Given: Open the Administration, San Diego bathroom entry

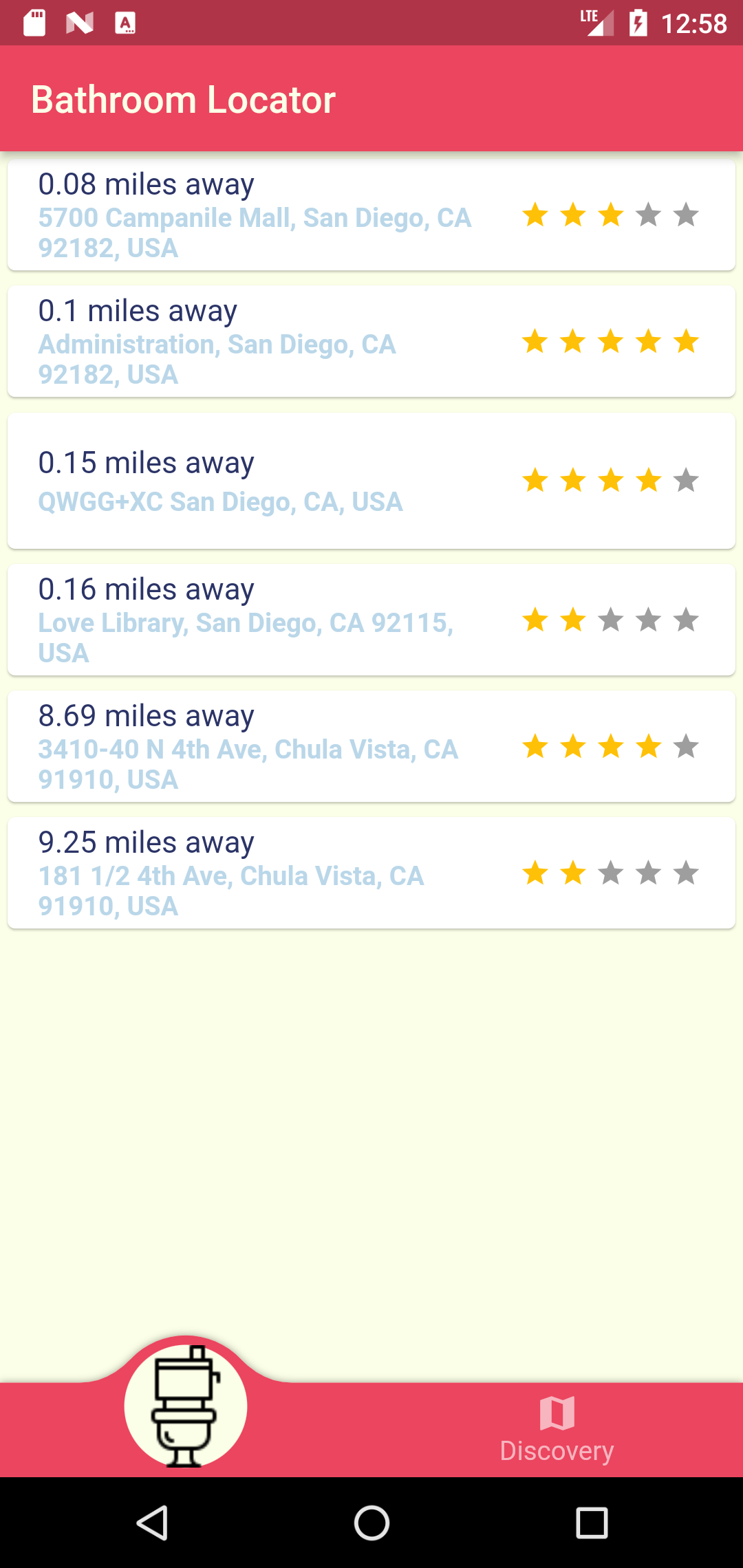Looking at the screenshot, I should [371, 341].
